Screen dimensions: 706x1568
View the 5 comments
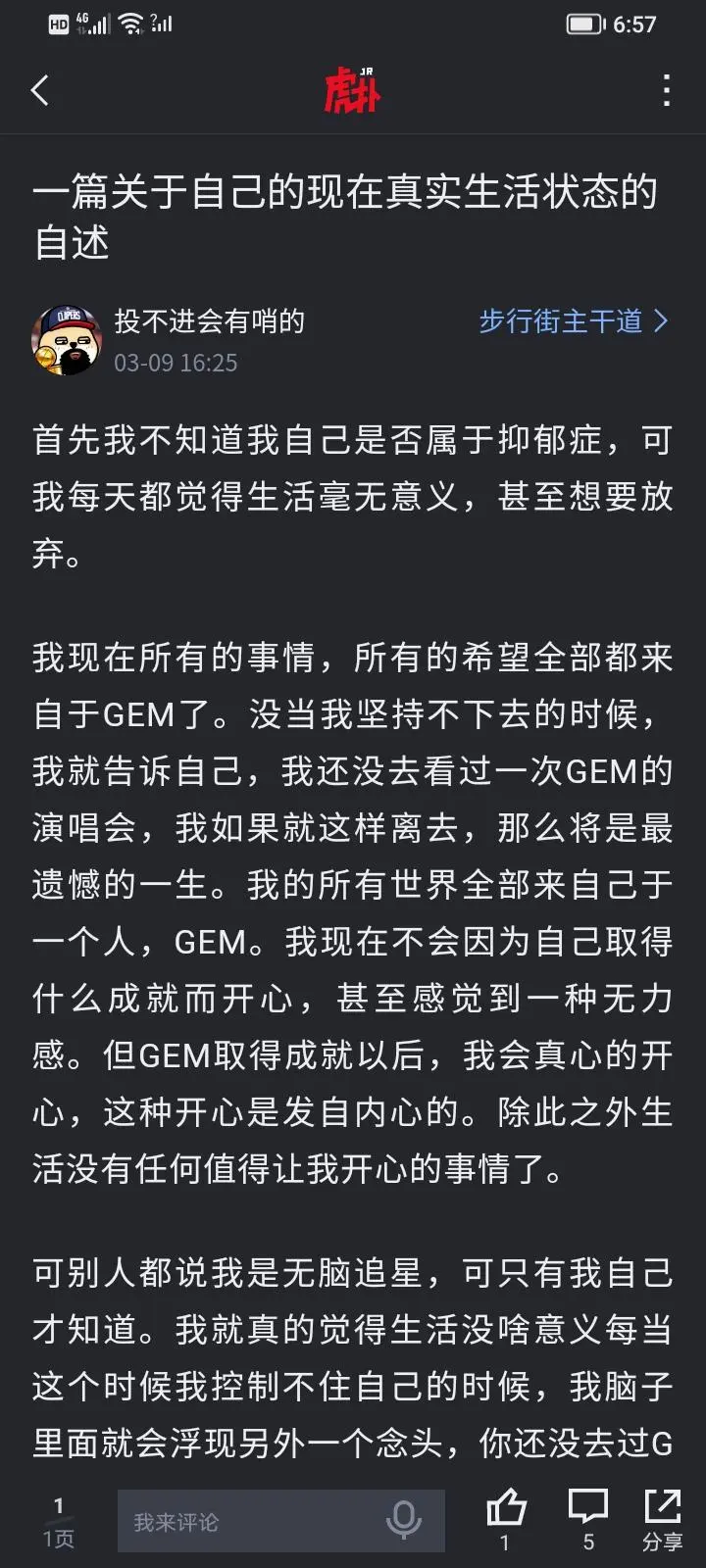pyautogui.click(x=587, y=1517)
